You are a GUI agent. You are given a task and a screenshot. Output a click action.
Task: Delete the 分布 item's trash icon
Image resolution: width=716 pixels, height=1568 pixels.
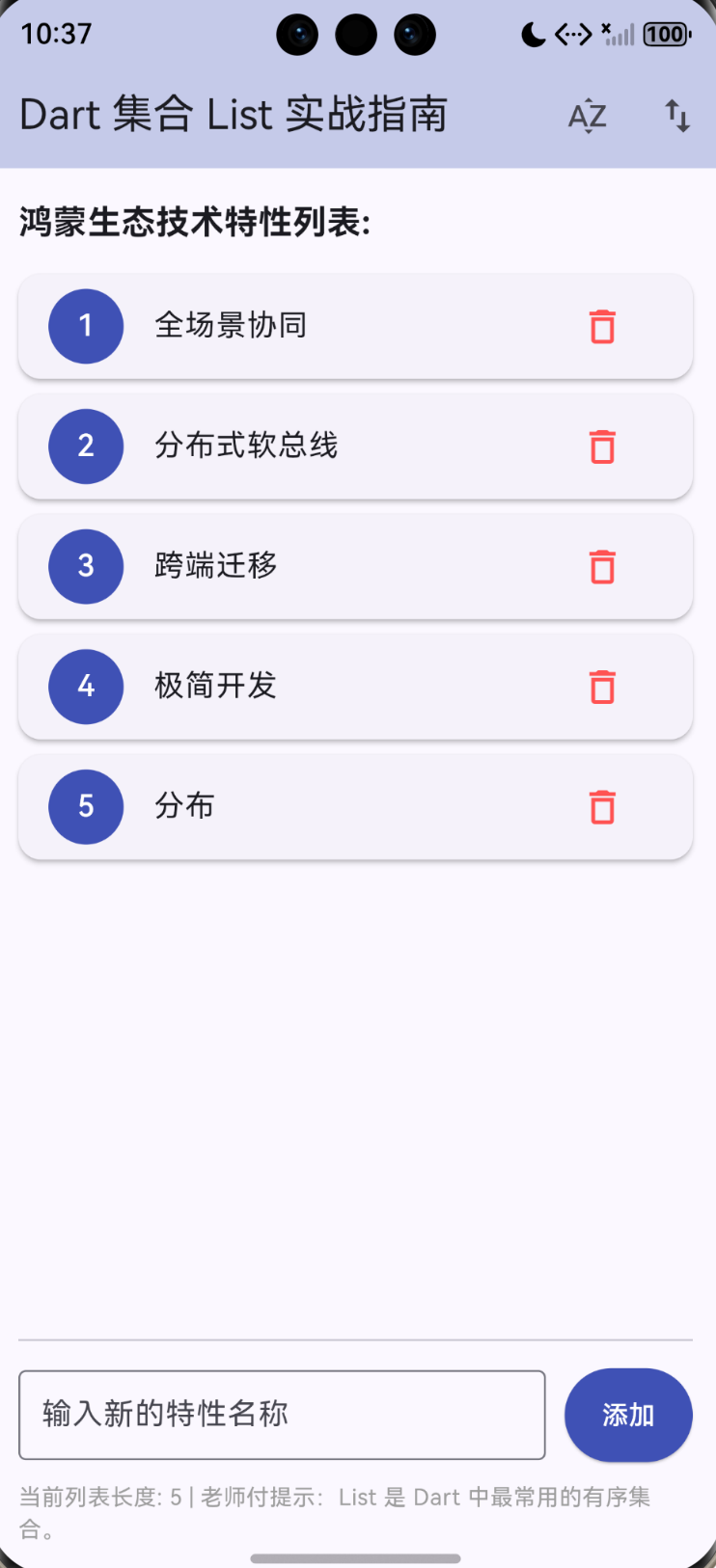[601, 807]
